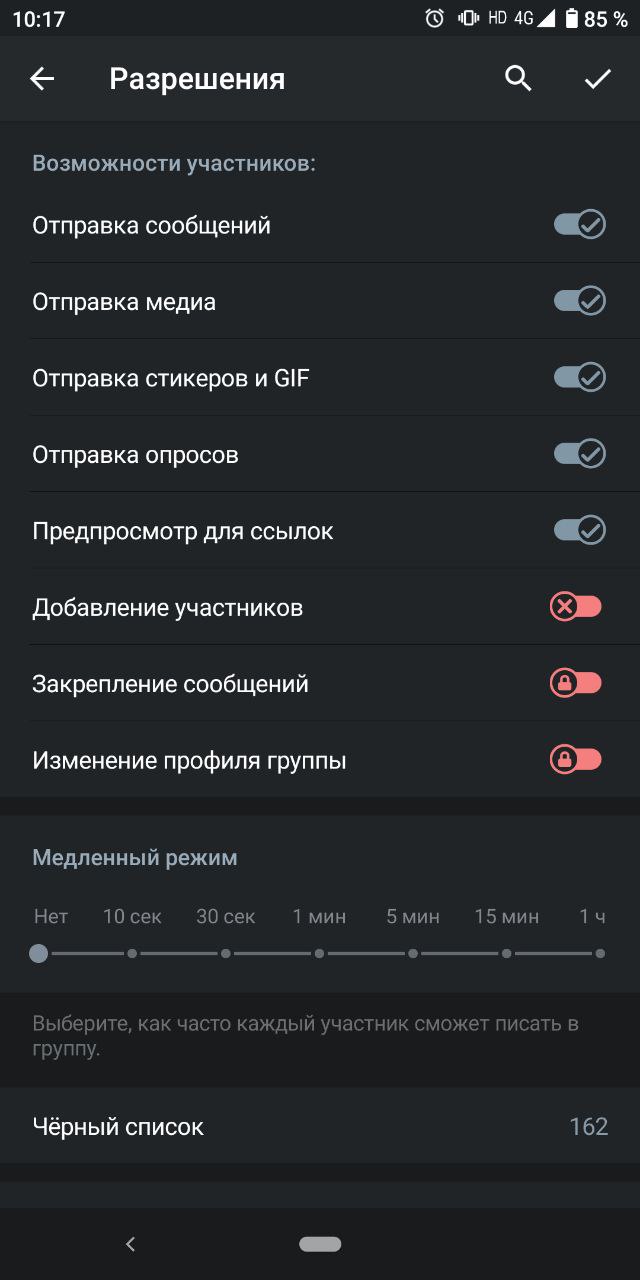640x1280 pixels.
Task: Turn off Отправка медиа switch
Action: coord(579,301)
